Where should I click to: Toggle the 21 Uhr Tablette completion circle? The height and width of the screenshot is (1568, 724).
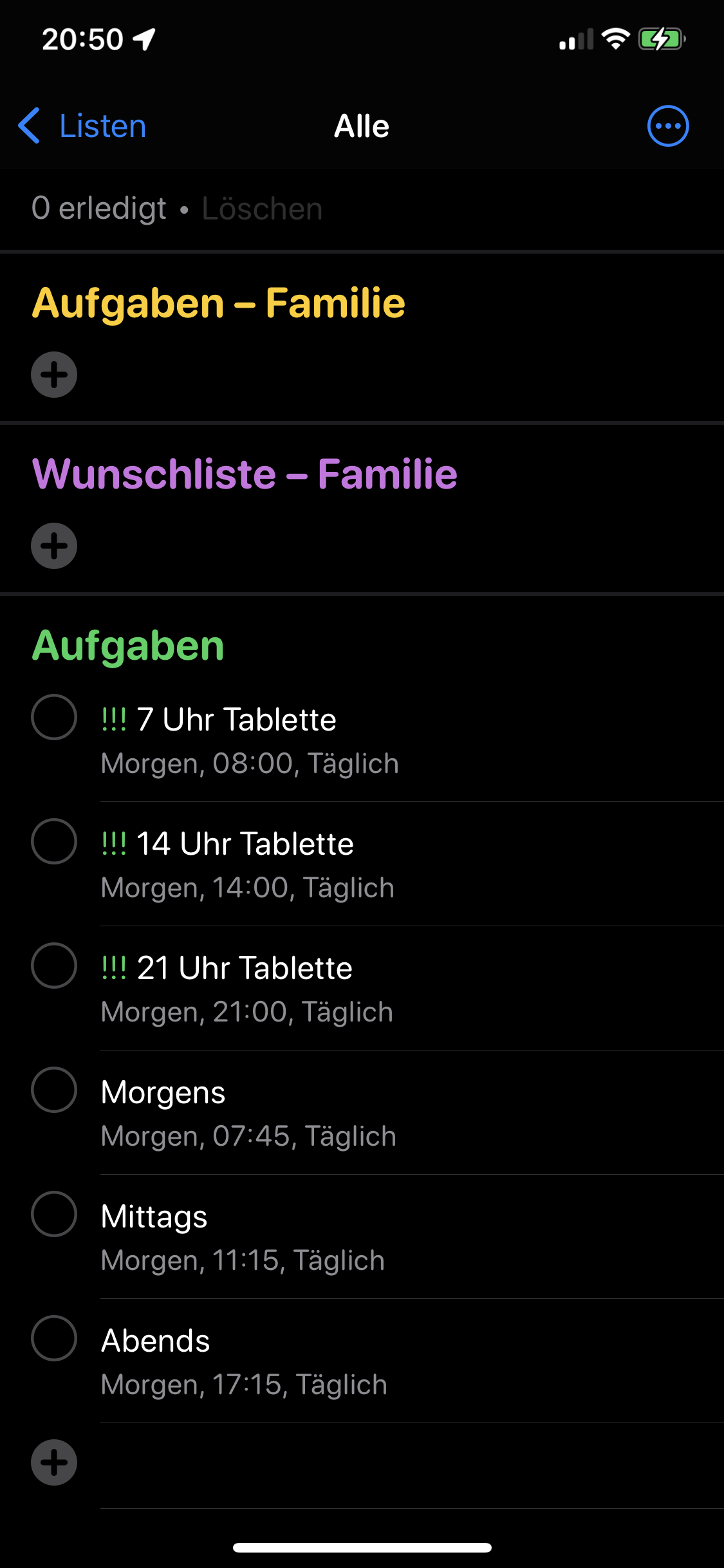pos(54,966)
